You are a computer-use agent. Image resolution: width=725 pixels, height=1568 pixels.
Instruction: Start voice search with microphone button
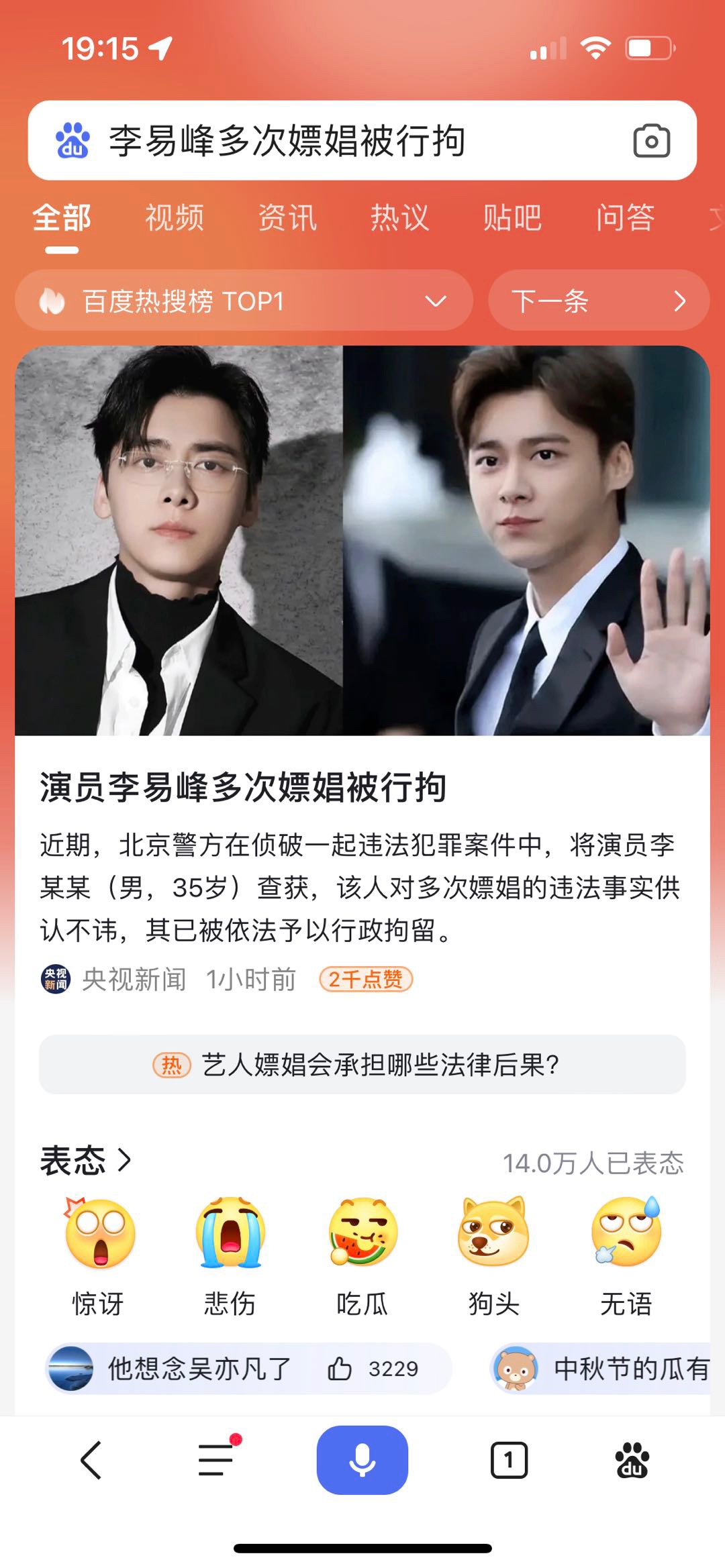click(x=362, y=1460)
